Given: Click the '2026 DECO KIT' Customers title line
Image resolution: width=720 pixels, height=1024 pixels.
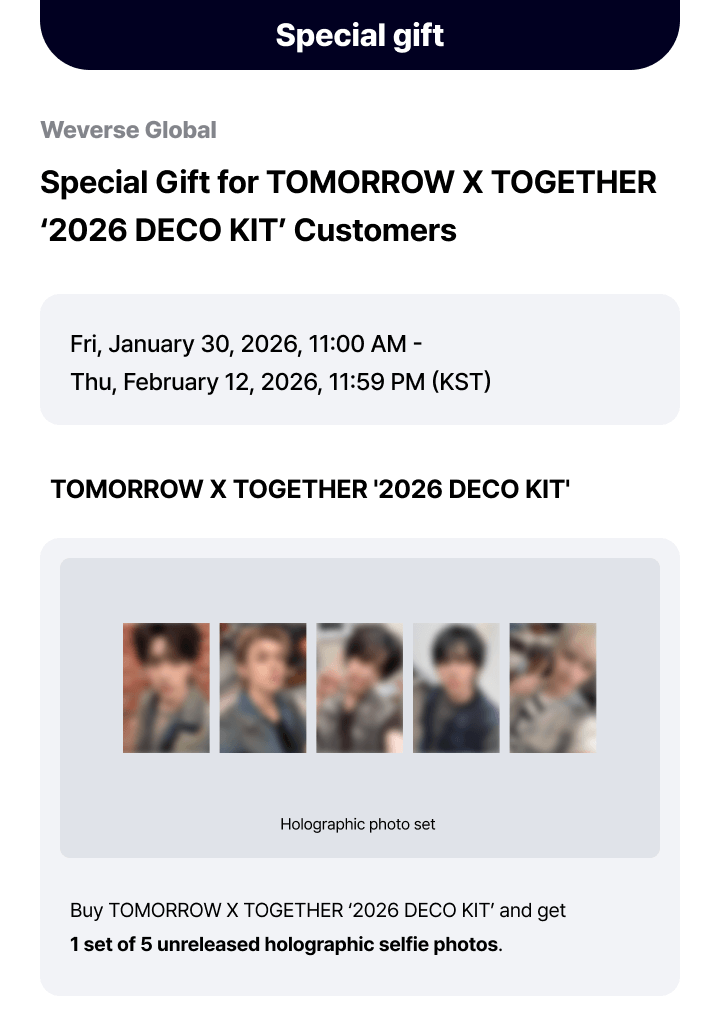Looking at the screenshot, I should [x=246, y=230].
